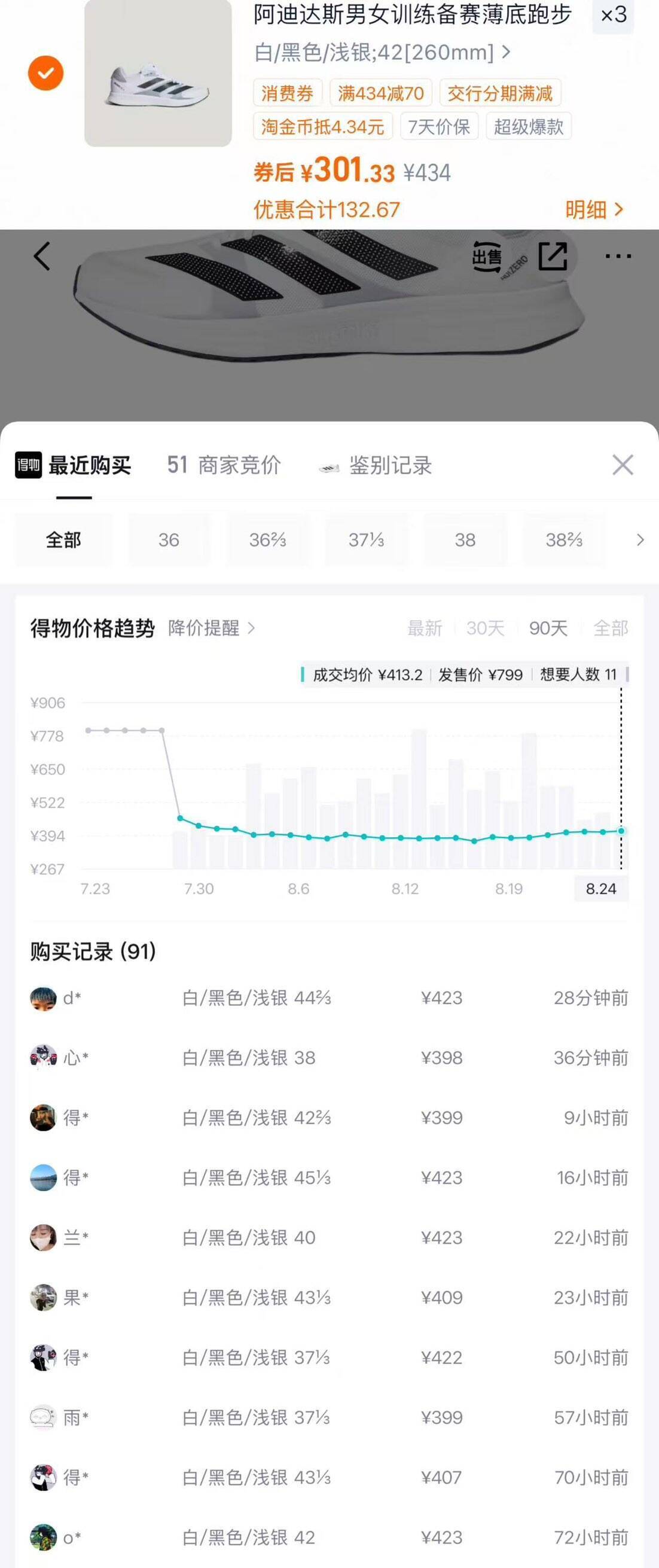This screenshot has width=659, height=1568.
Task: Switch the price trend to 30天
Action: pyautogui.click(x=485, y=628)
